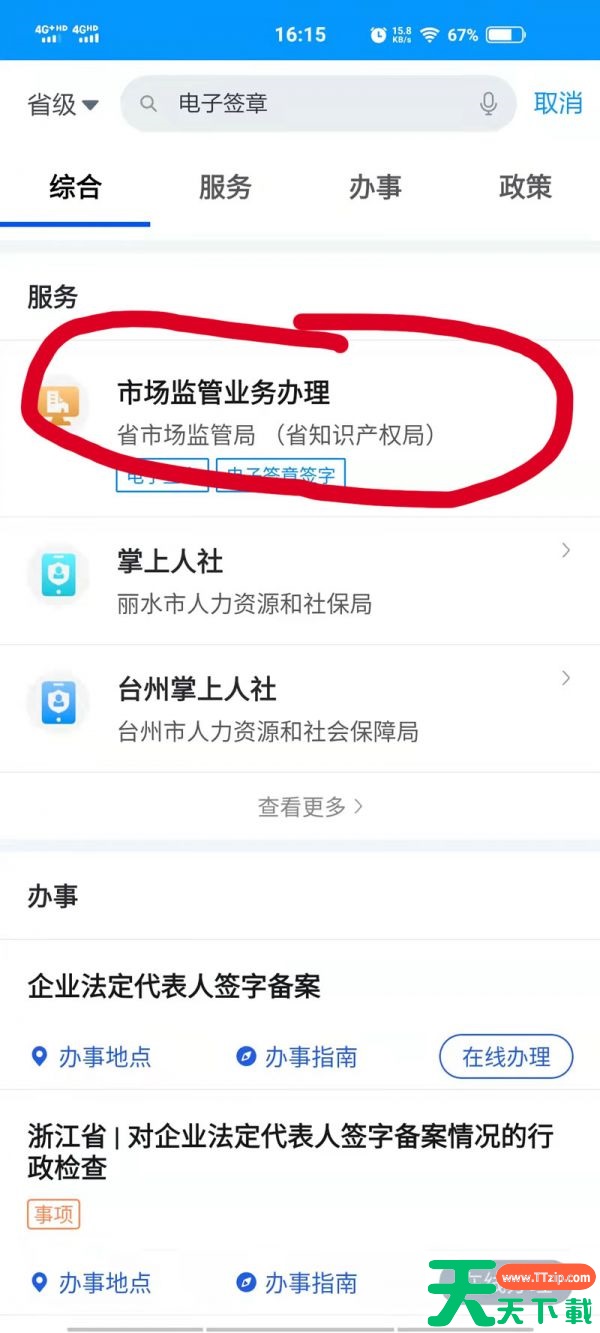View 办事地点 for the 行政检查 item
The height and width of the screenshot is (1333, 600).
click(91, 1282)
